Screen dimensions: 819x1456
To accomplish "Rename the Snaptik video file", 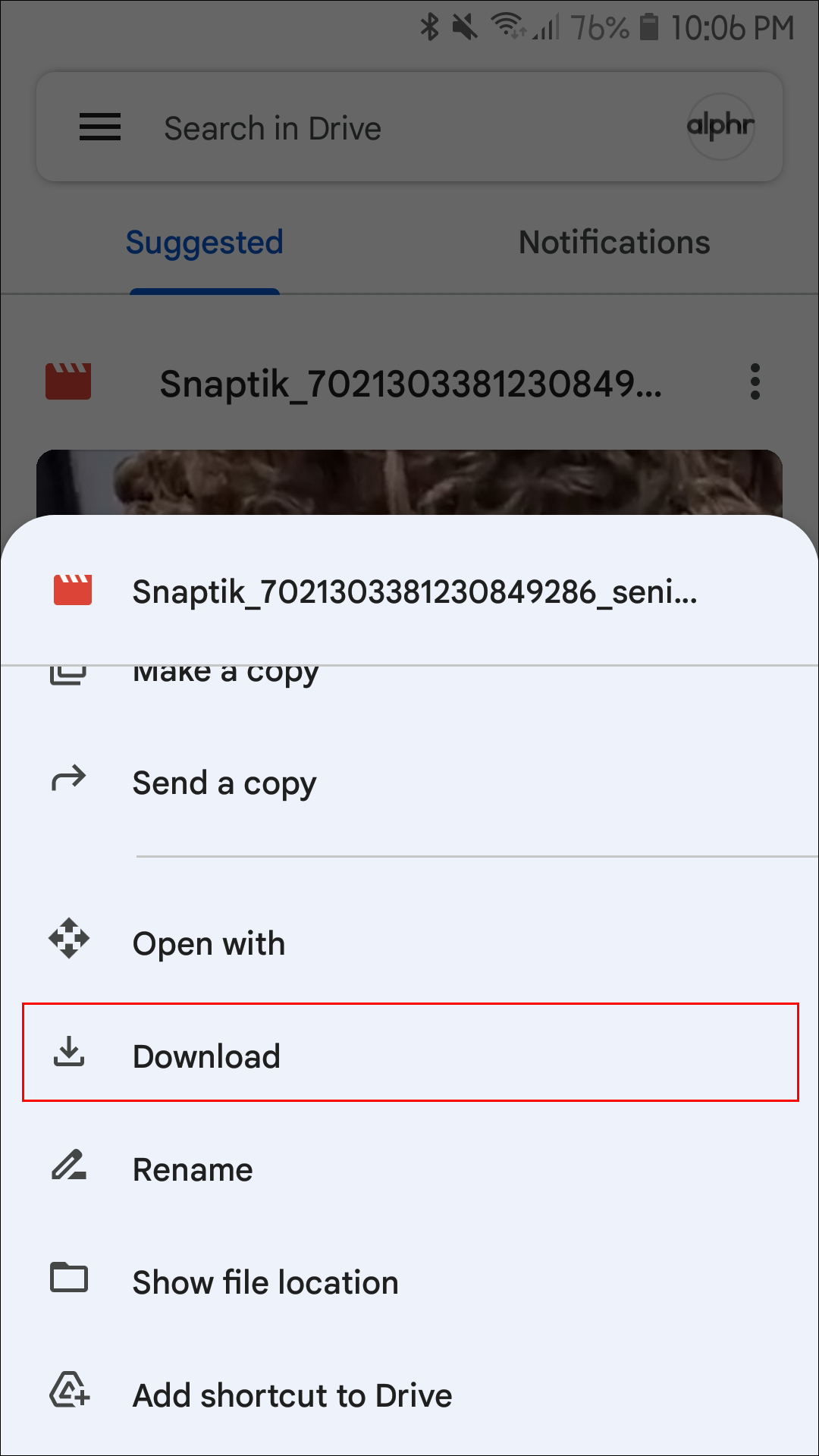I will coord(193,1169).
